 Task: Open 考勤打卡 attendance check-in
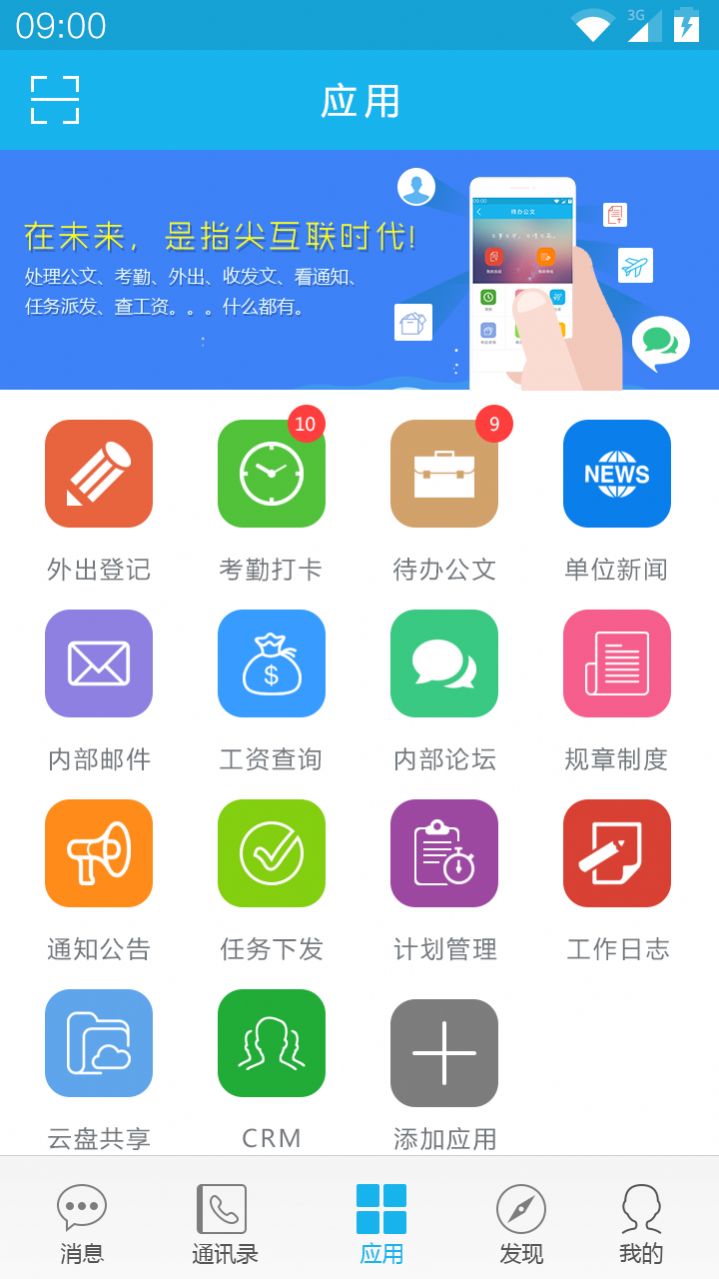(x=271, y=474)
